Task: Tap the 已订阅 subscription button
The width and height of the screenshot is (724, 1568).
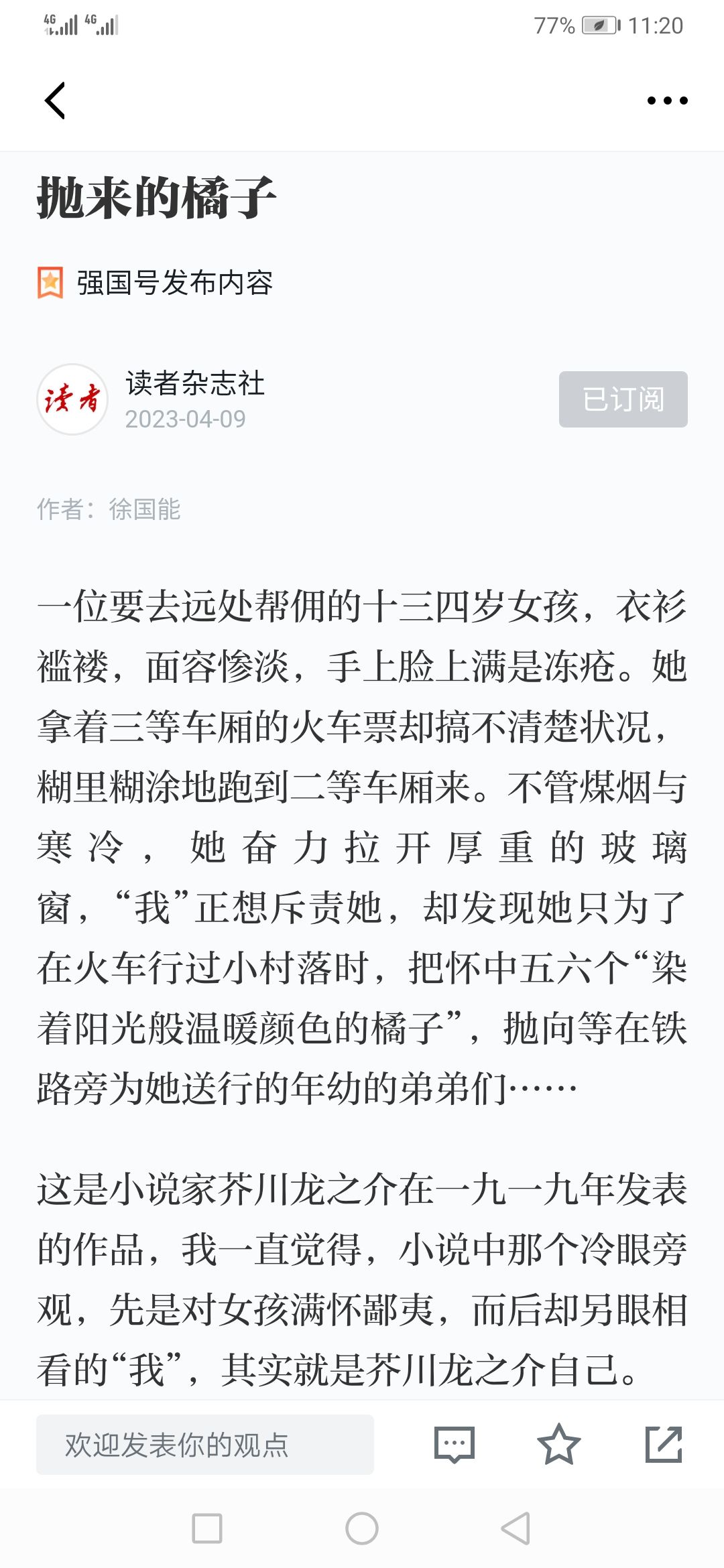Action: pyautogui.click(x=623, y=399)
